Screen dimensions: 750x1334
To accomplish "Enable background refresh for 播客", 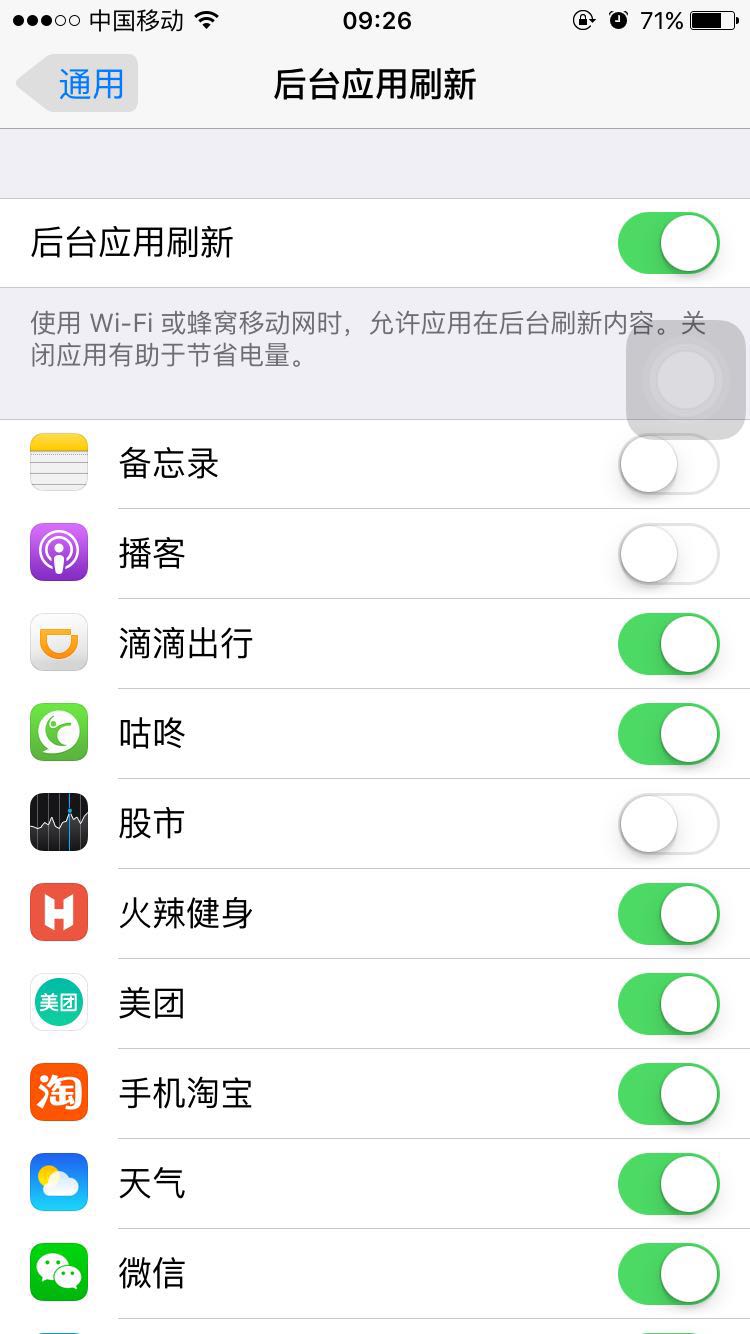I will click(x=667, y=553).
